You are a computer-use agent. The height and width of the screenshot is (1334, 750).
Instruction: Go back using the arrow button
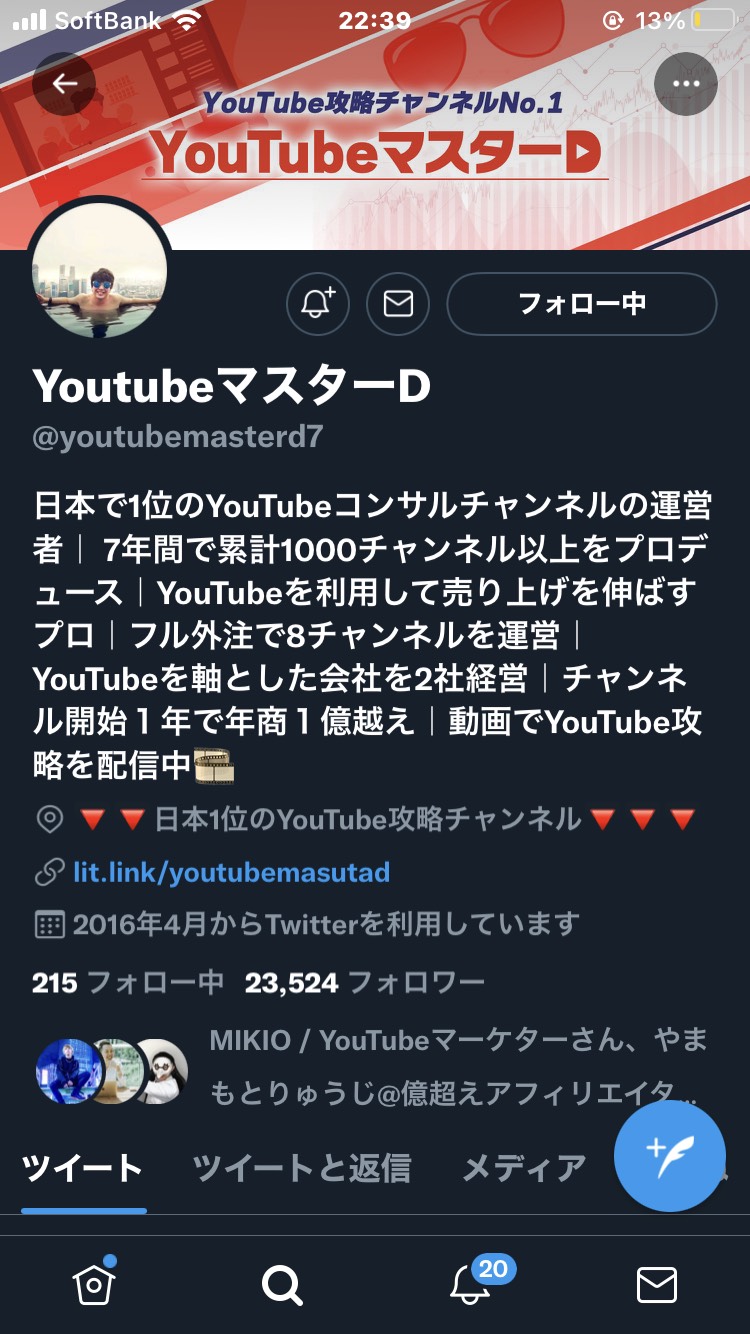(64, 84)
